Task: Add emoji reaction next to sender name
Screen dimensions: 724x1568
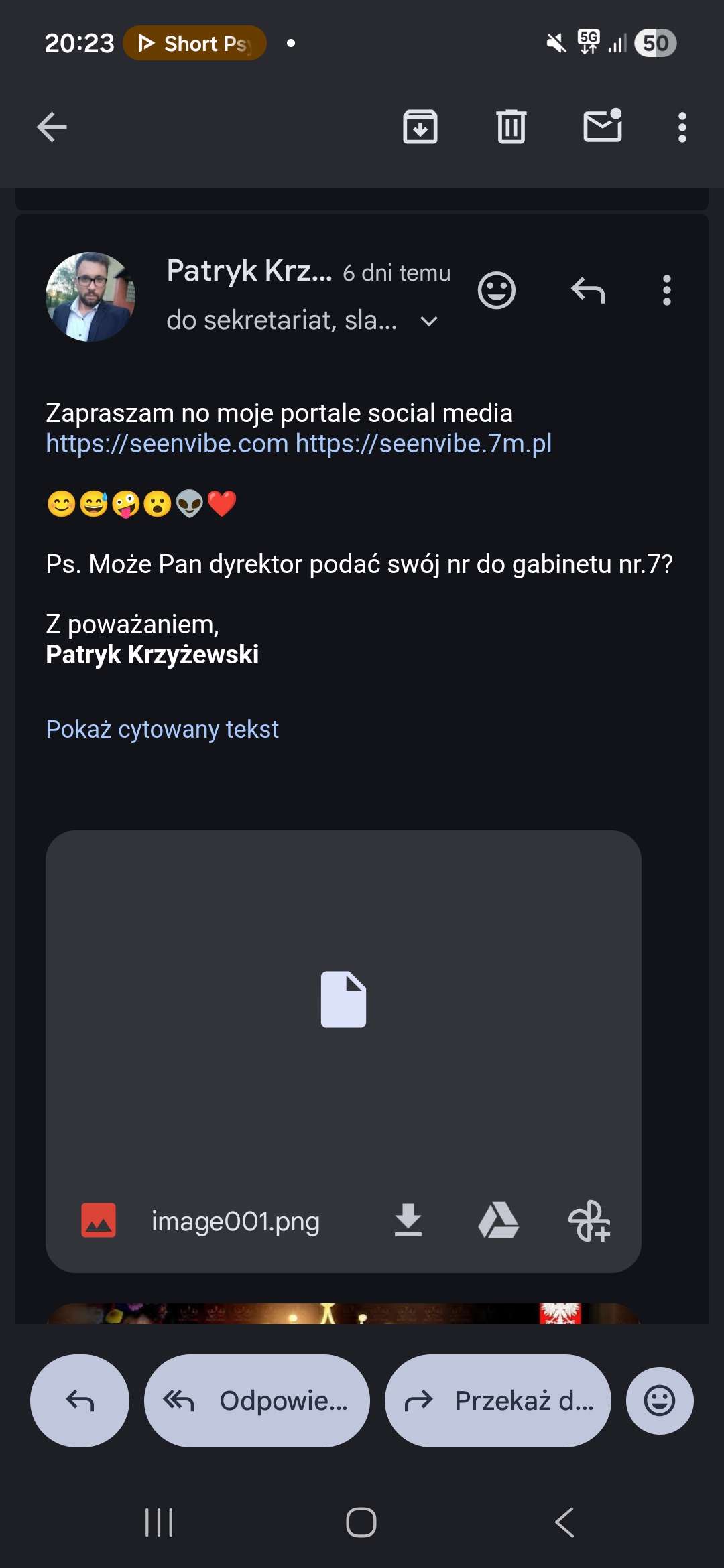Action: coord(497,291)
